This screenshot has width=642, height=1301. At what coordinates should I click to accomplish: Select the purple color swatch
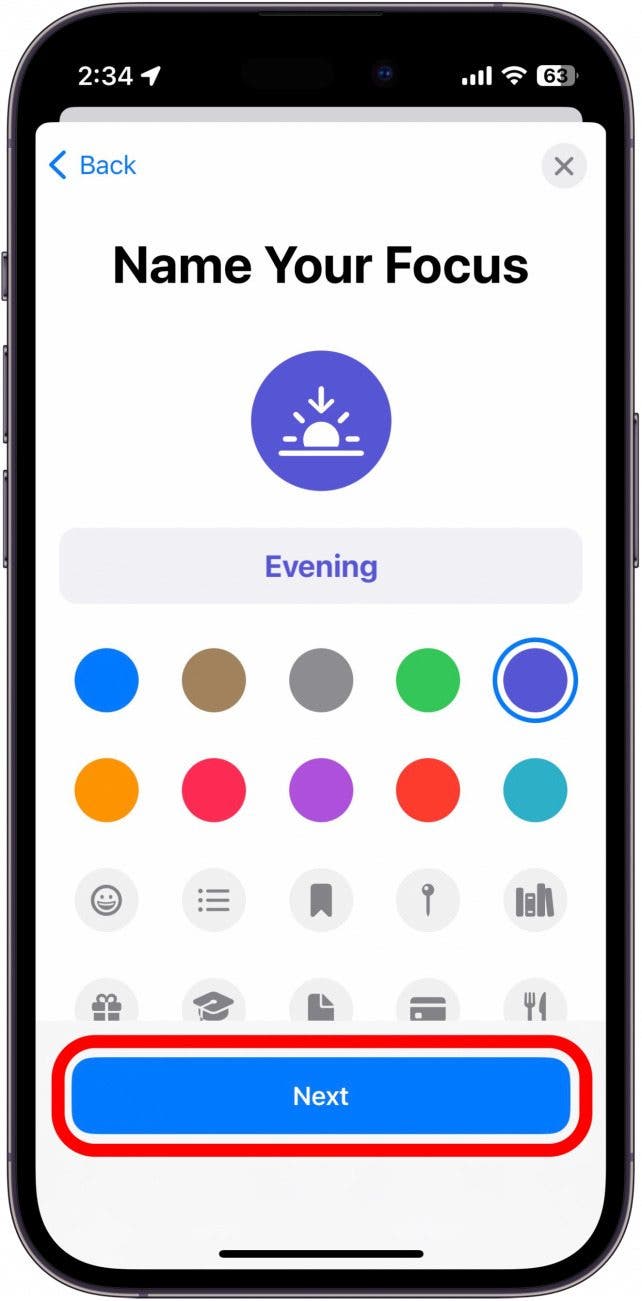pyautogui.click(x=321, y=790)
